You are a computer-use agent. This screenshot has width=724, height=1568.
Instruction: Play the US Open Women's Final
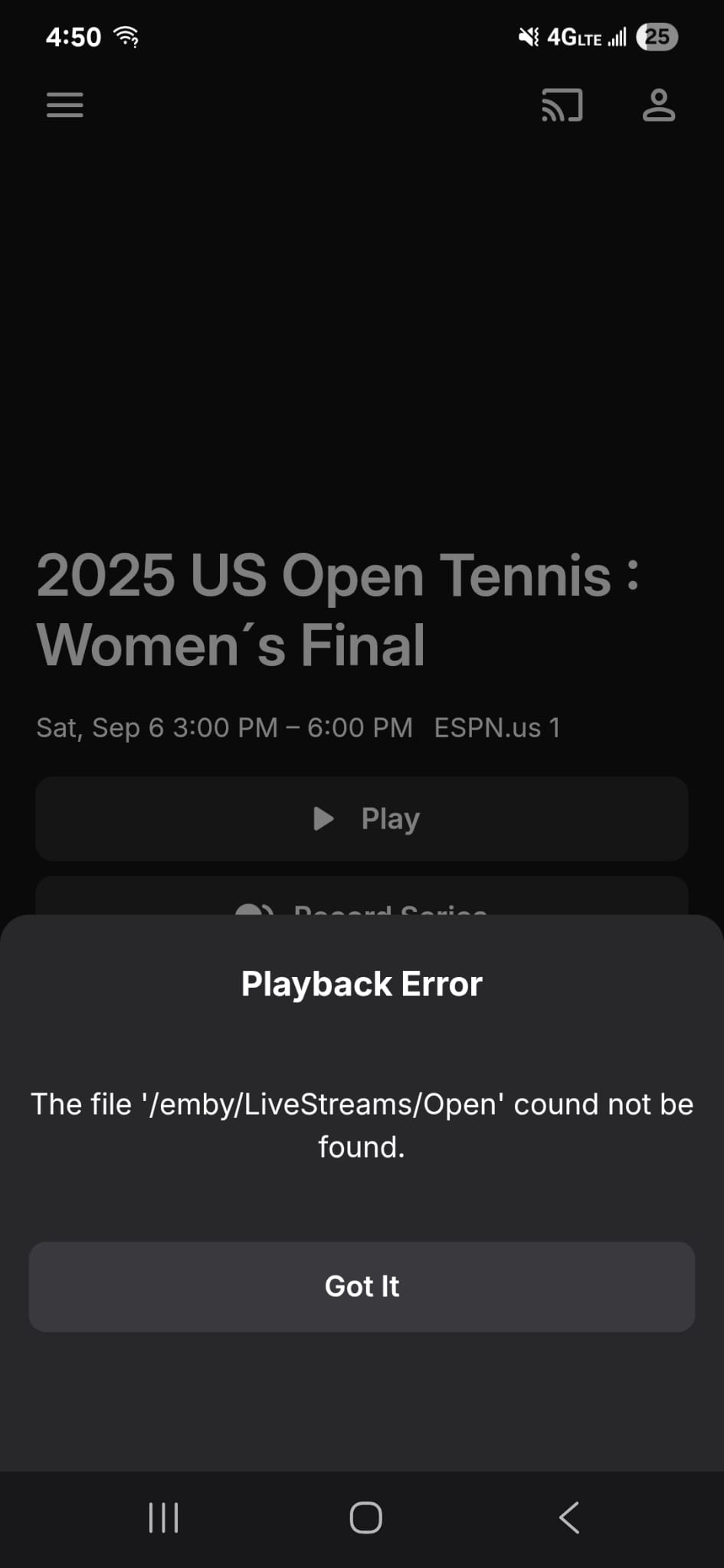pyautogui.click(x=362, y=818)
